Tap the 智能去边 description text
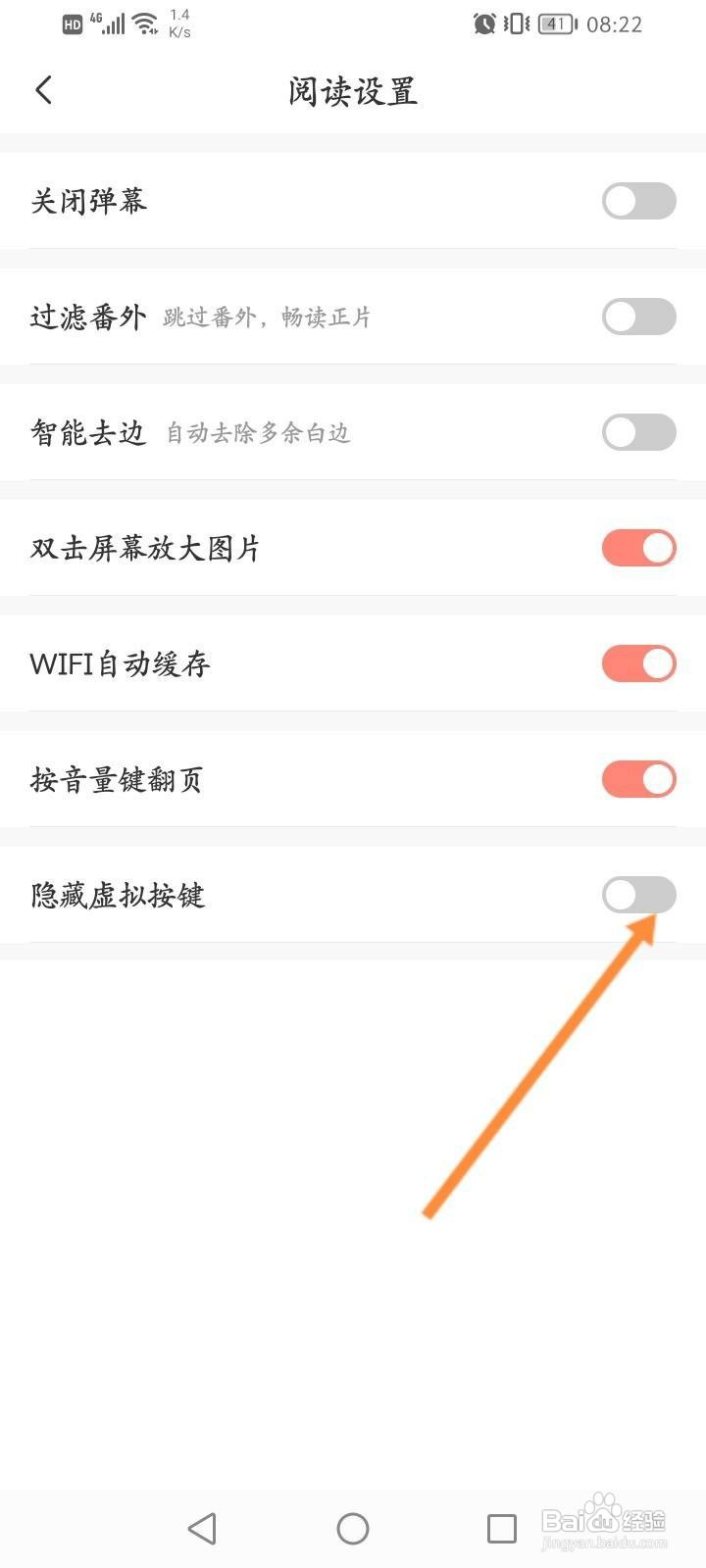Image resolution: width=706 pixels, height=1568 pixels. pos(258,432)
